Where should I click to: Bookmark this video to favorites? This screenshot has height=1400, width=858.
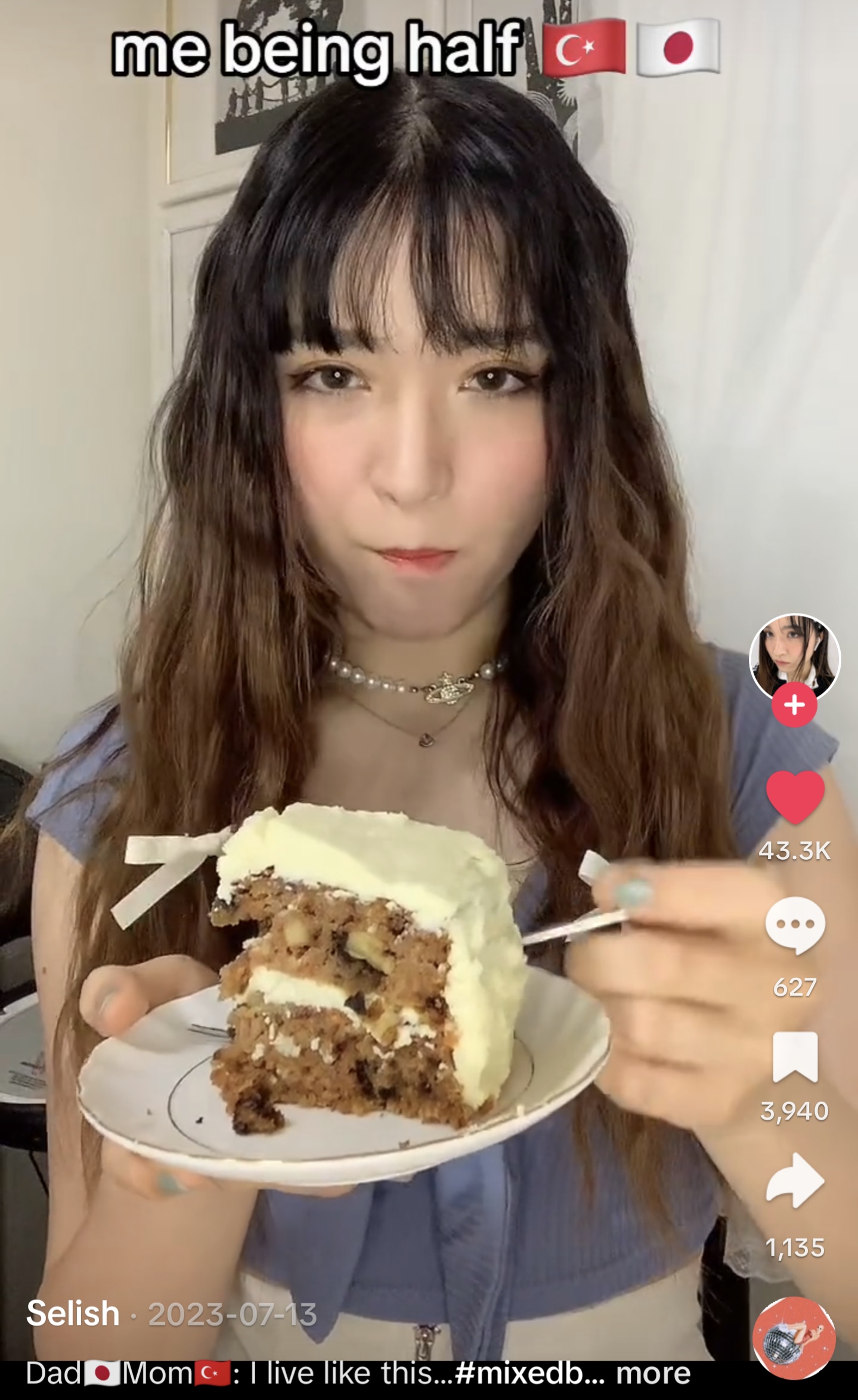coord(795,1057)
